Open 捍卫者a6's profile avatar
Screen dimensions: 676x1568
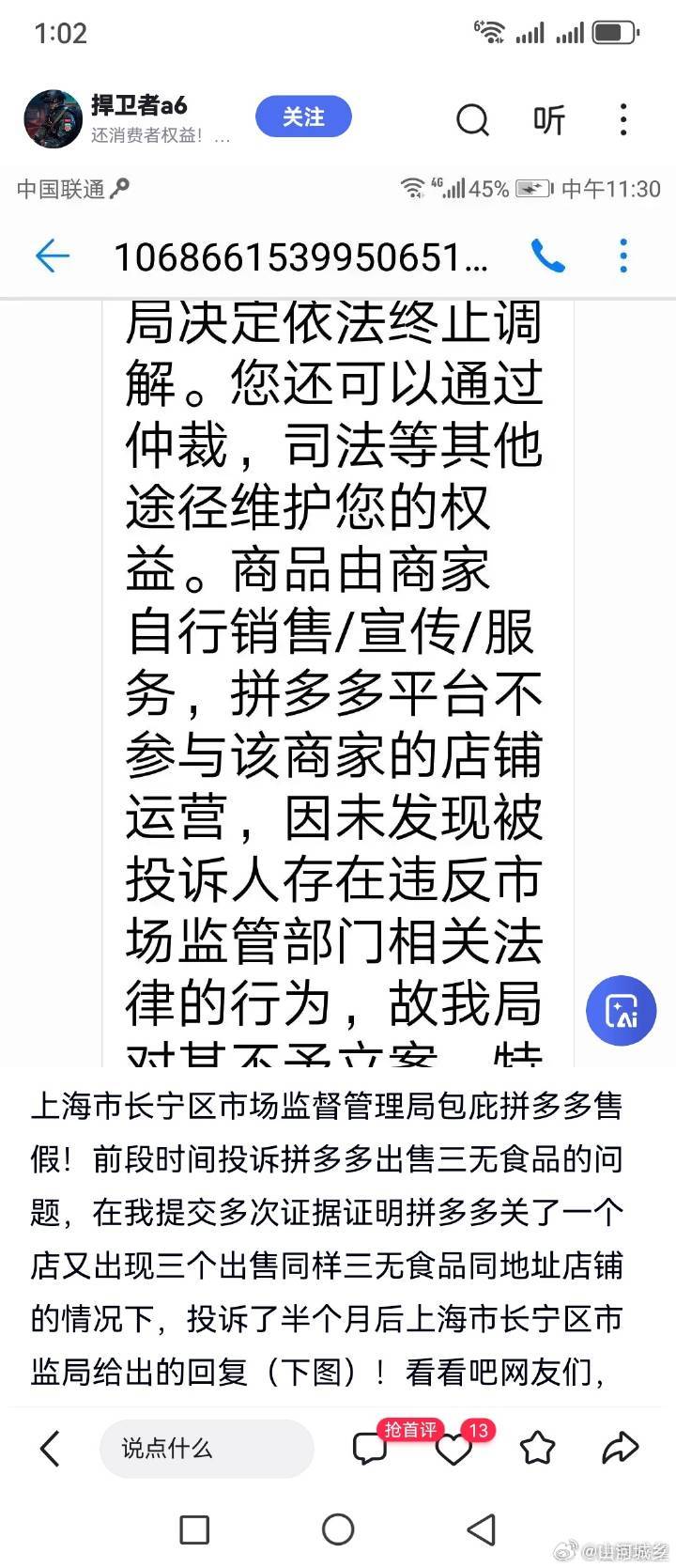pos(53,120)
